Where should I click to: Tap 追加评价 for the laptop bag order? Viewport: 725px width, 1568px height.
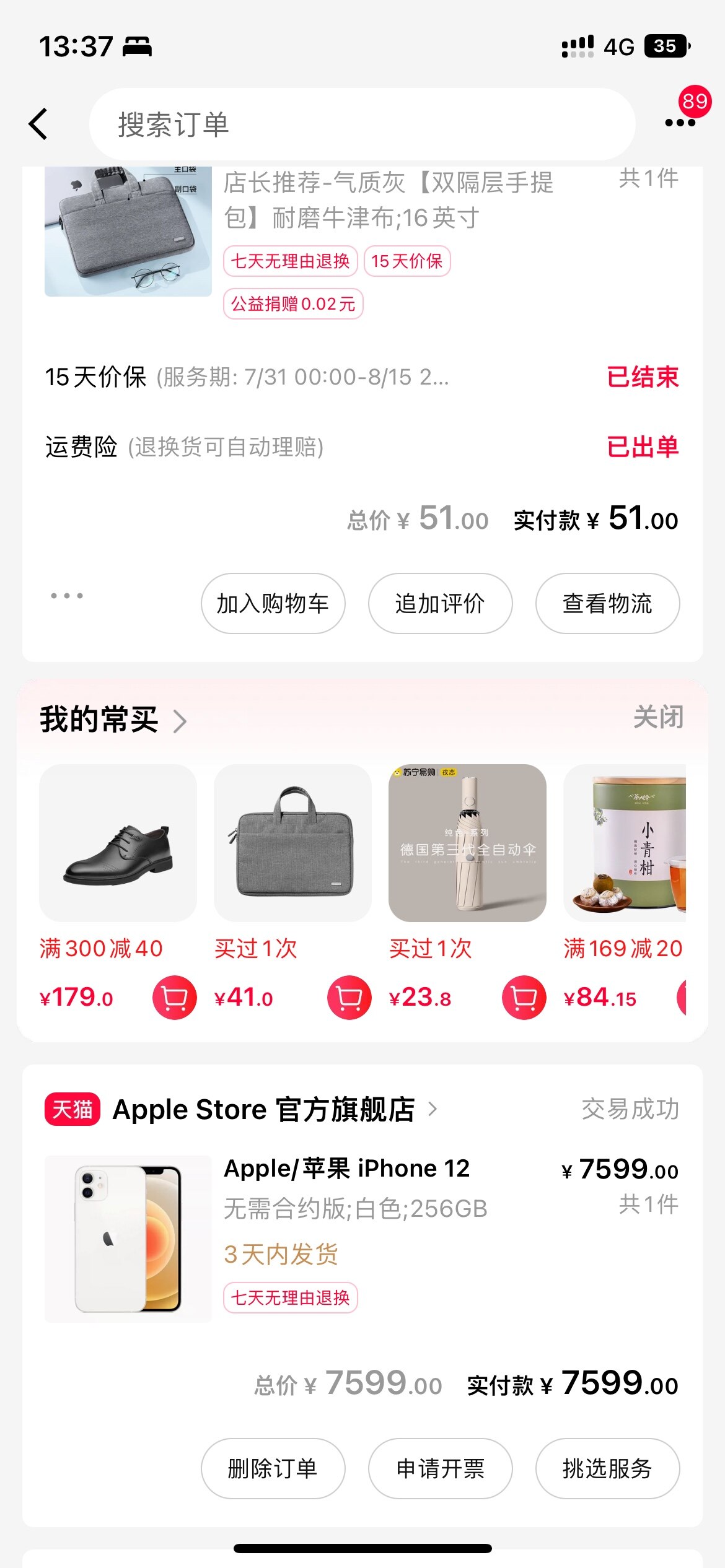(440, 603)
